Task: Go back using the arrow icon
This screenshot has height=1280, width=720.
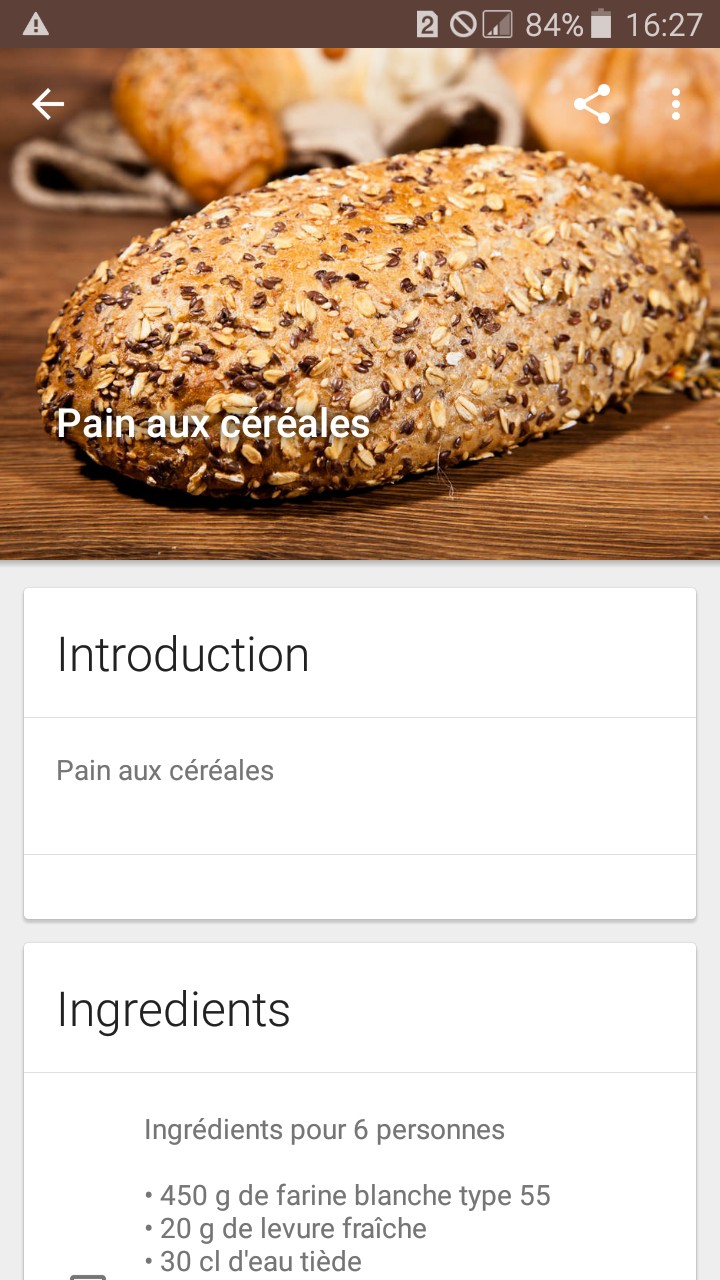Action: point(48,104)
